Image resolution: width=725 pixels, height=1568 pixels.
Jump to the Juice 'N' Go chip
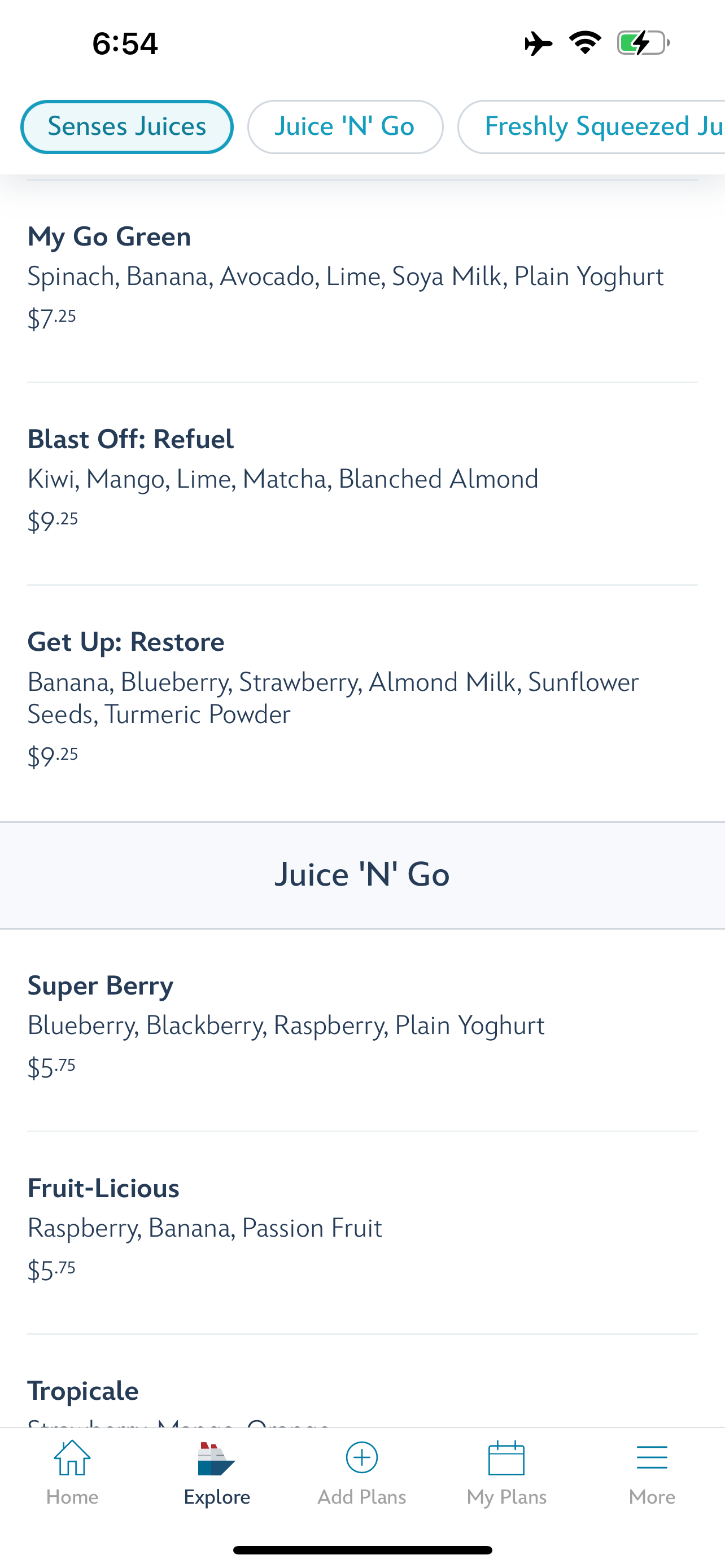coord(345,126)
